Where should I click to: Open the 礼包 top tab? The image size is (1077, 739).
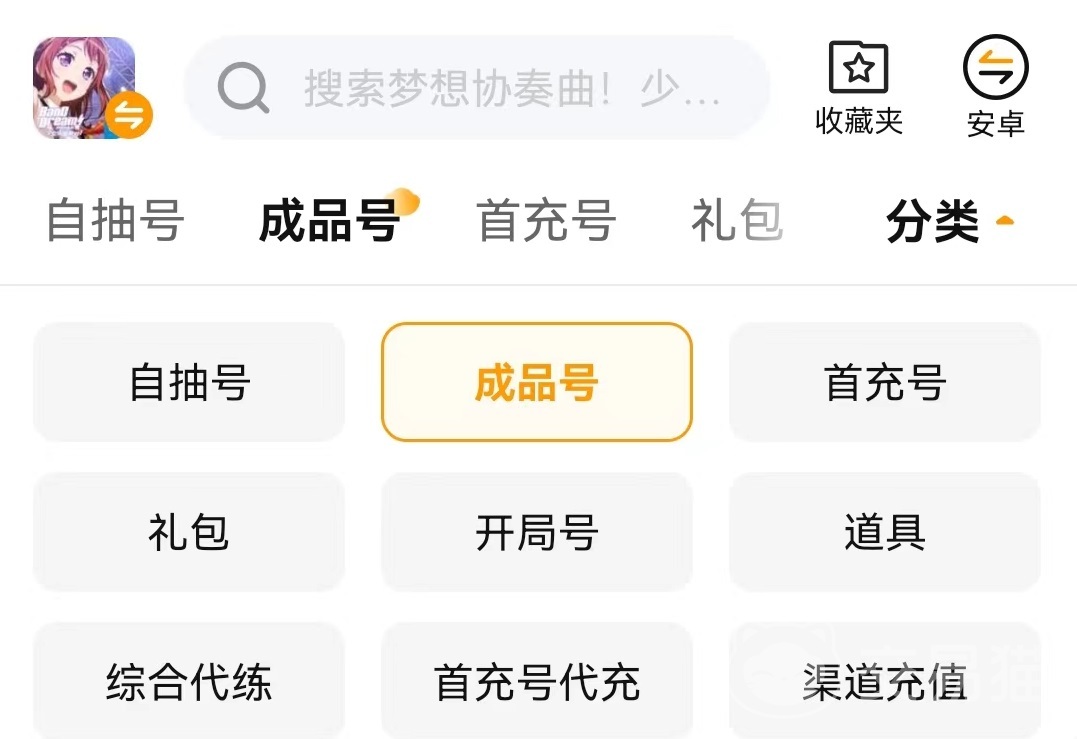[x=736, y=221]
